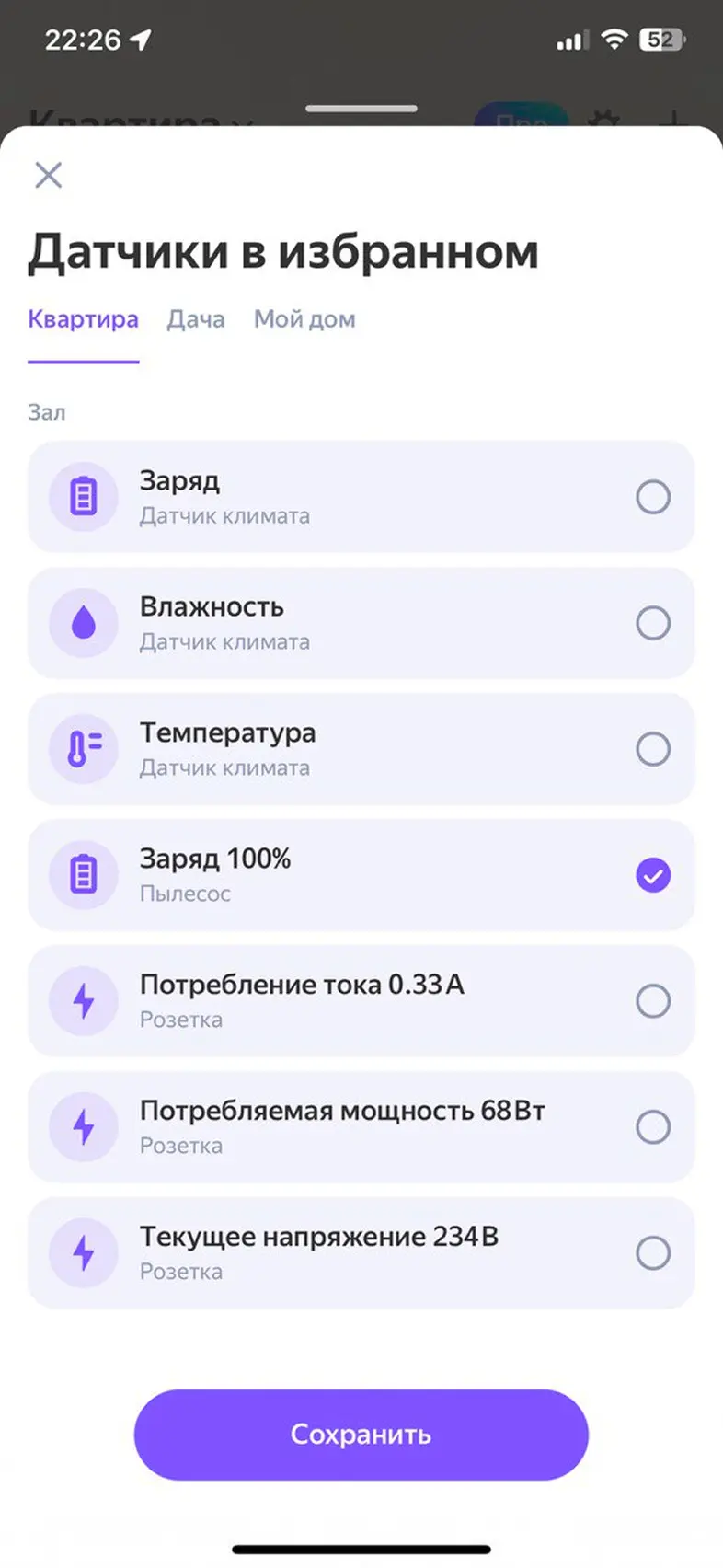This screenshot has width=723, height=1568.
Task: Switch to the Мой дом tab
Action: [304, 319]
